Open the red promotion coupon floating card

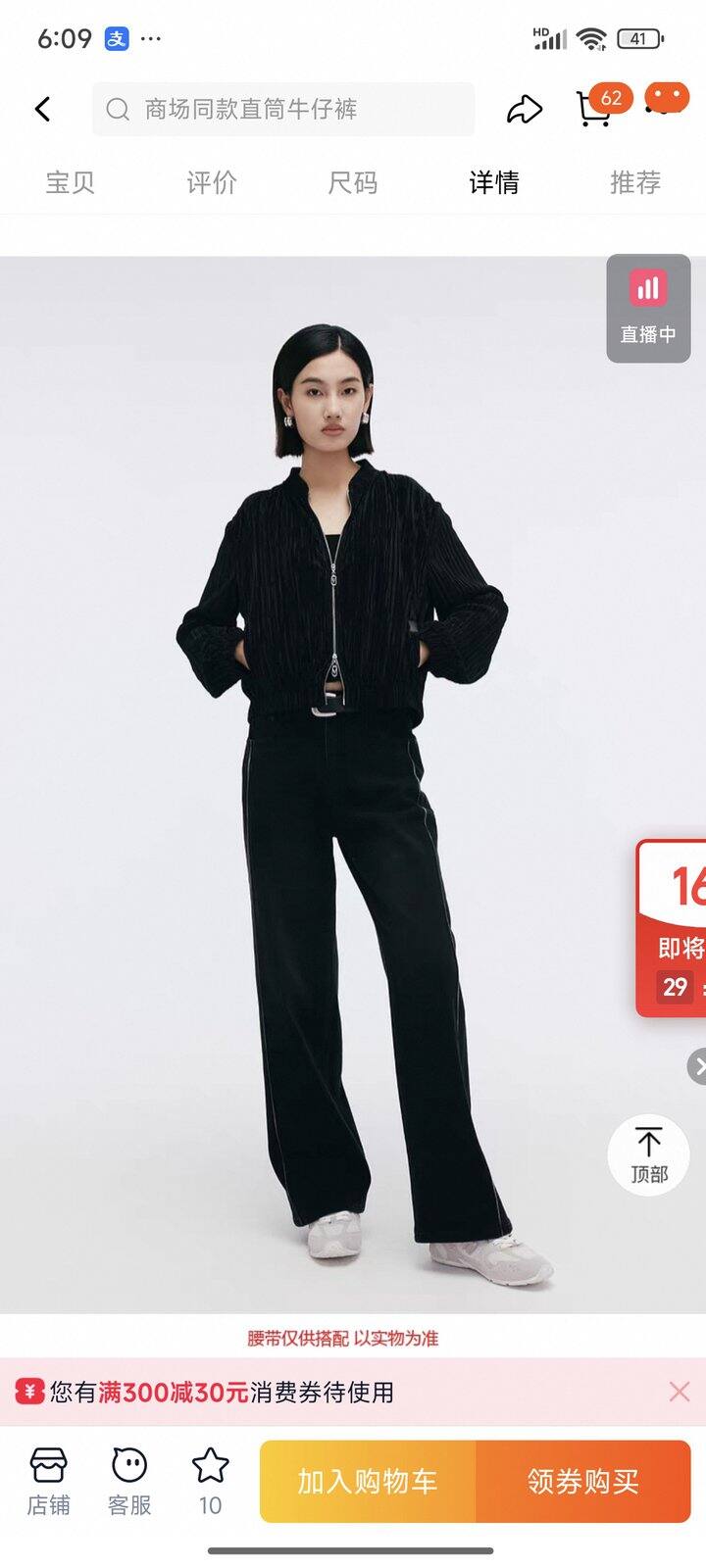[673, 927]
